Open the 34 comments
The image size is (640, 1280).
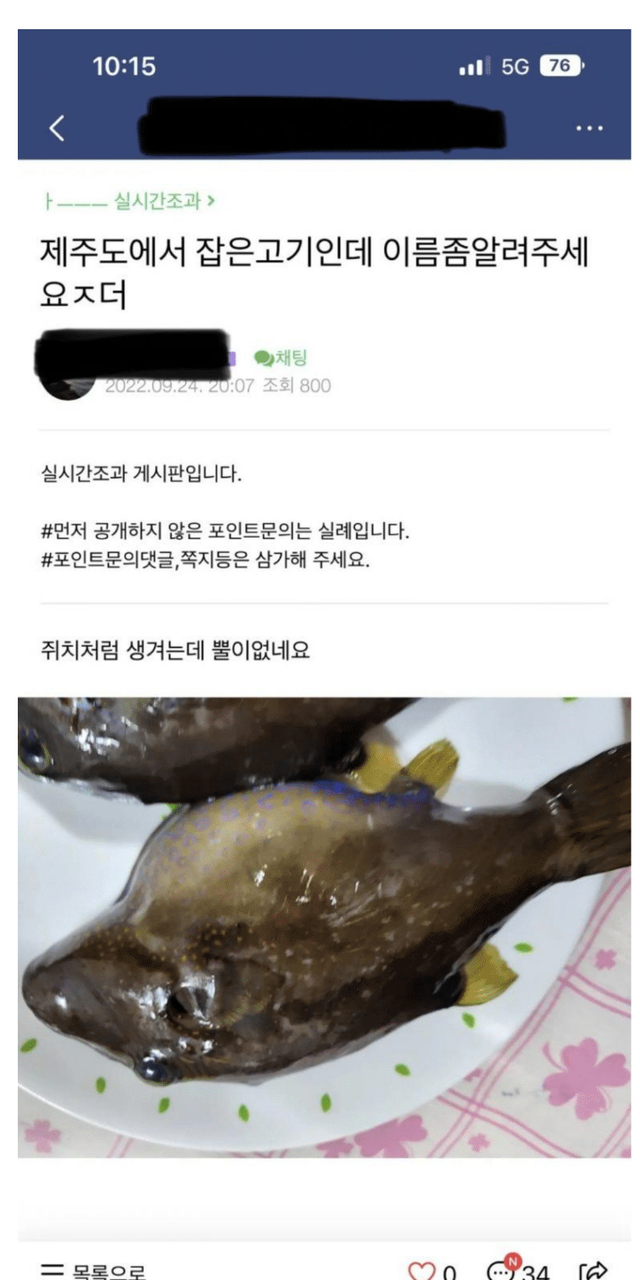click(518, 1271)
